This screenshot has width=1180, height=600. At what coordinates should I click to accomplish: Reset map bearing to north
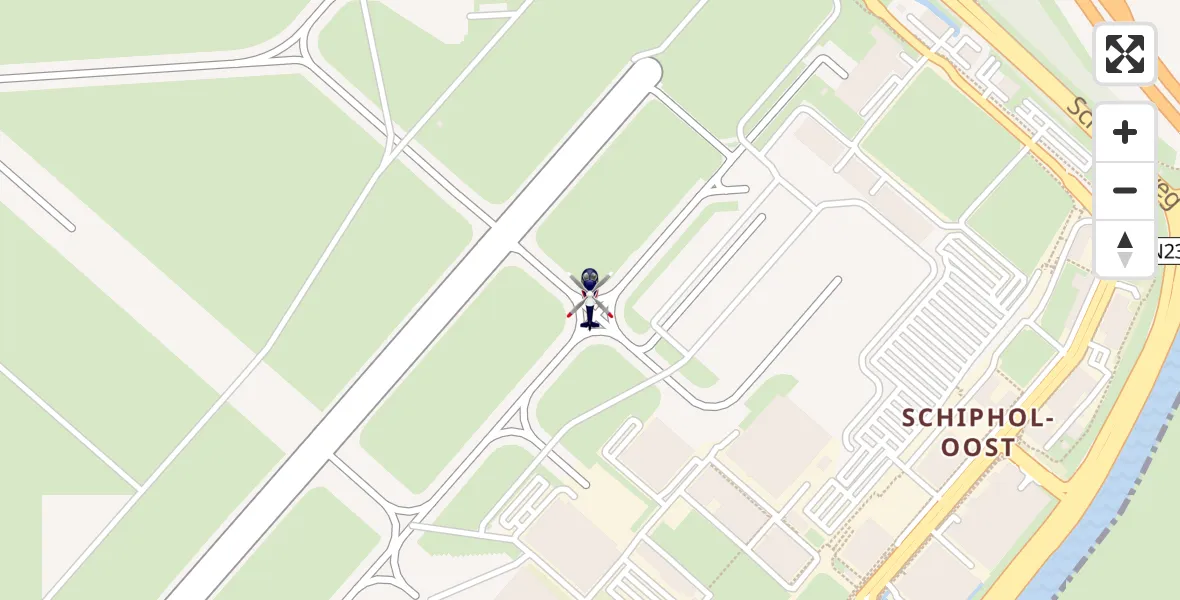pos(1125,249)
